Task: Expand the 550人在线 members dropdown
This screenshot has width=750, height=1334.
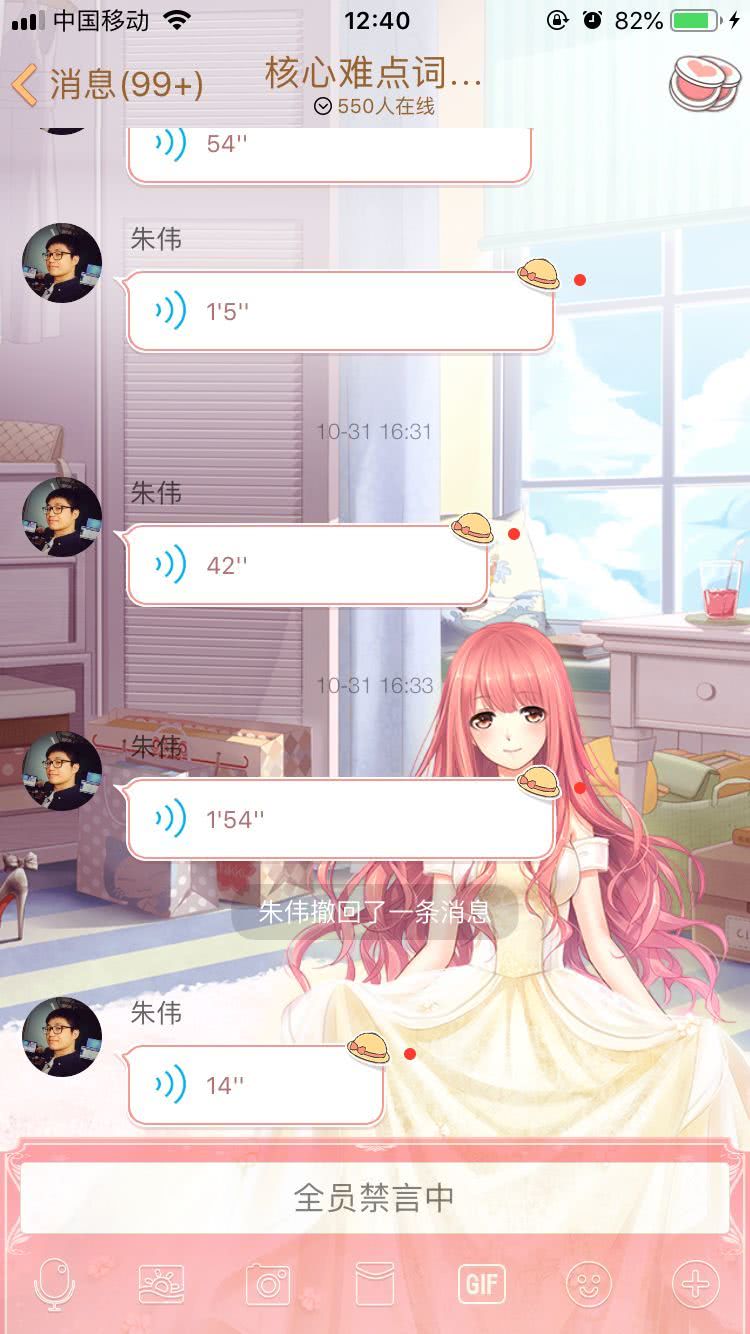Action: [x=374, y=106]
